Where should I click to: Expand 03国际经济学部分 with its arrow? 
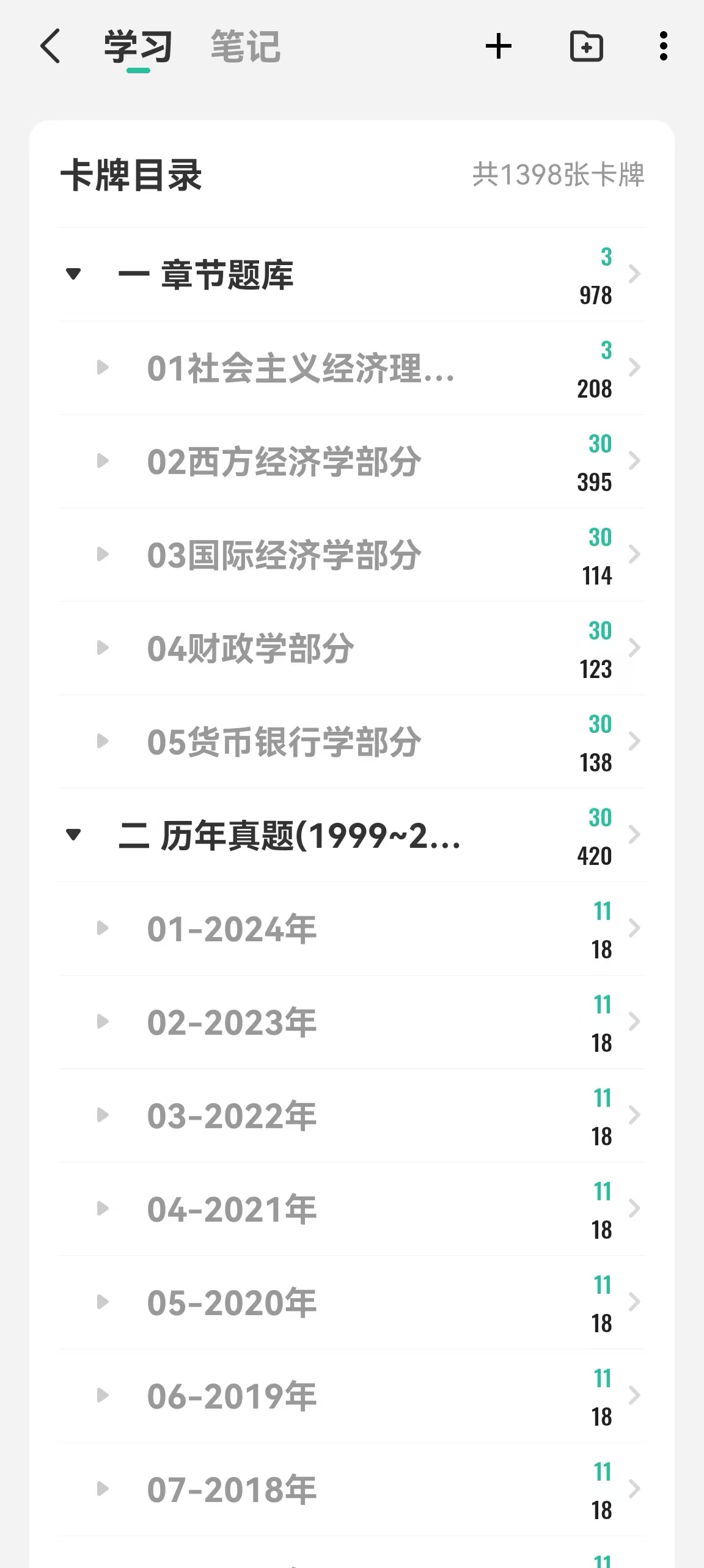click(103, 555)
